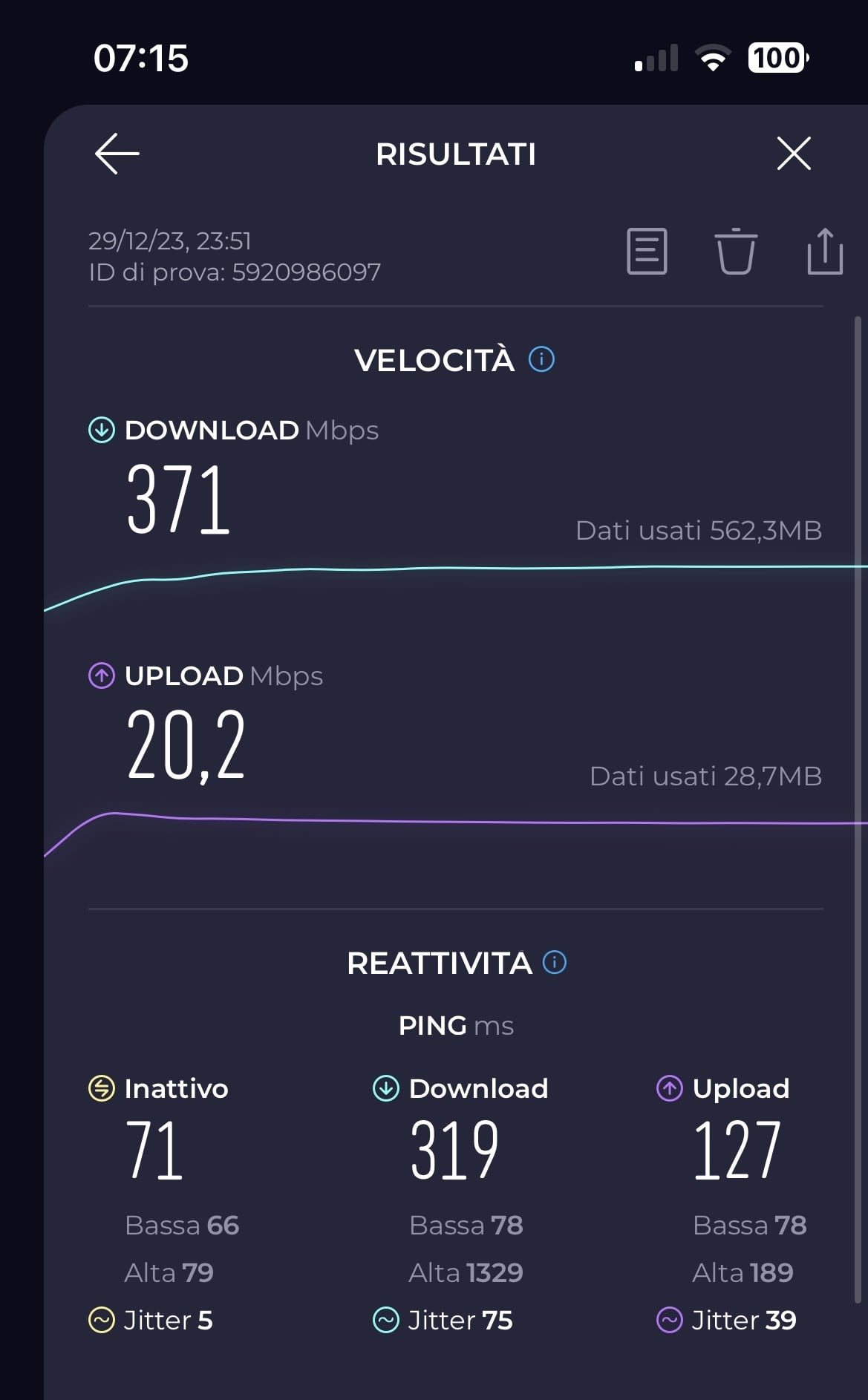The height and width of the screenshot is (1400, 868).
Task: Close the Risultati screen
Action: tap(794, 154)
